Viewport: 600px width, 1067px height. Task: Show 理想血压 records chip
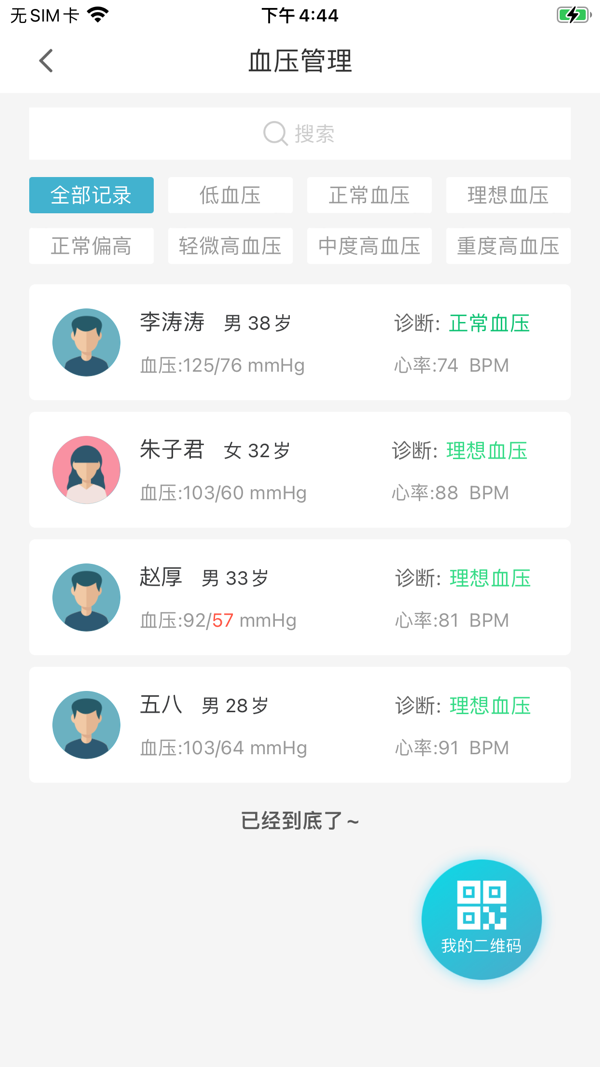point(508,195)
